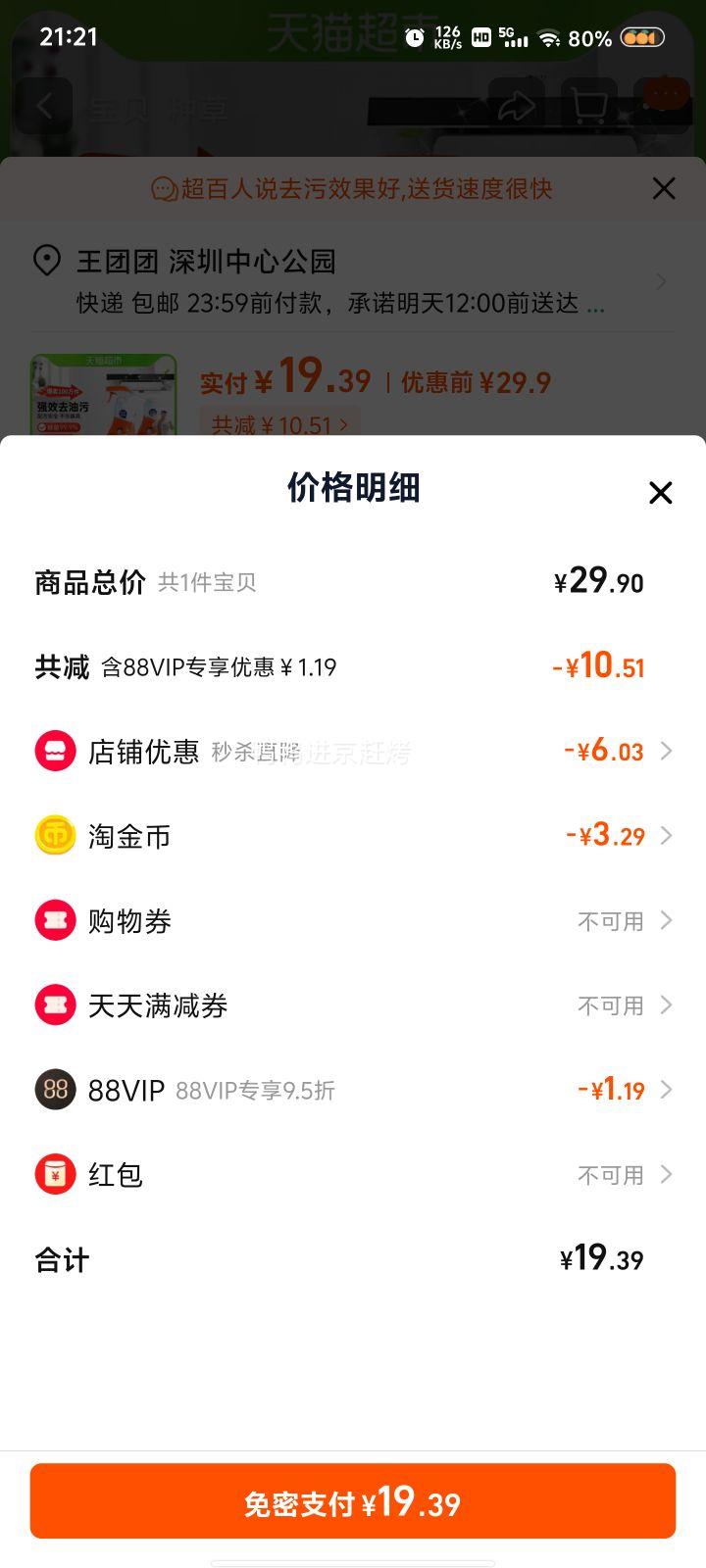This screenshot has height=1568, width=706.
Task: Tap the 88VIP badge icon
Action: [56, 1090]
